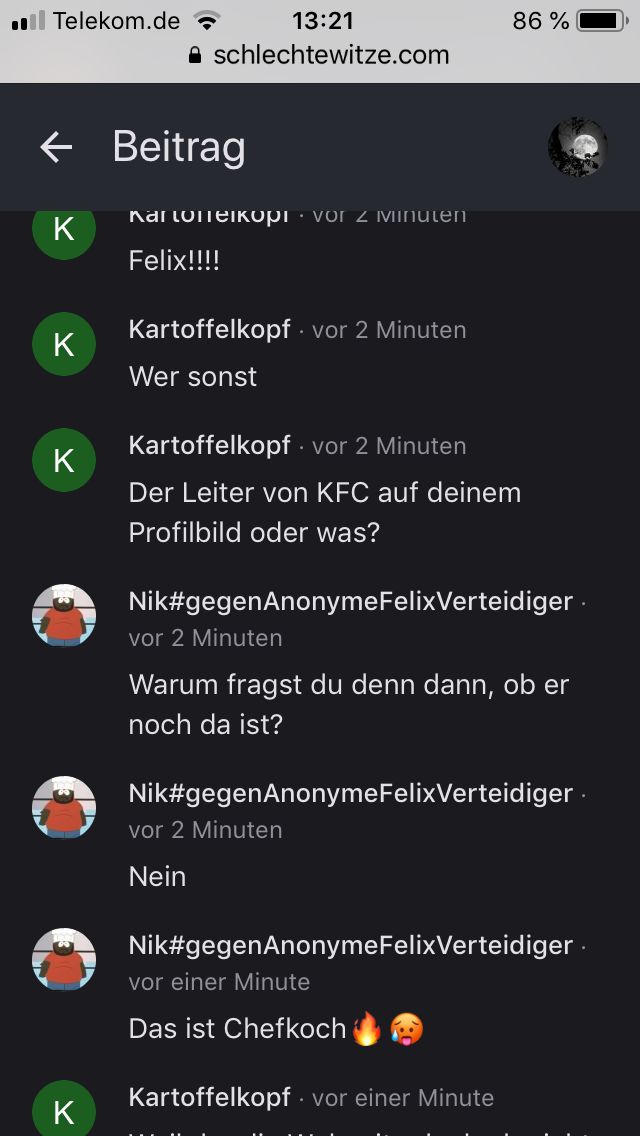
Task: Open Kartoffelkopf's avatar beside the "Wer sonst" comment
Action: coord(64,344)
